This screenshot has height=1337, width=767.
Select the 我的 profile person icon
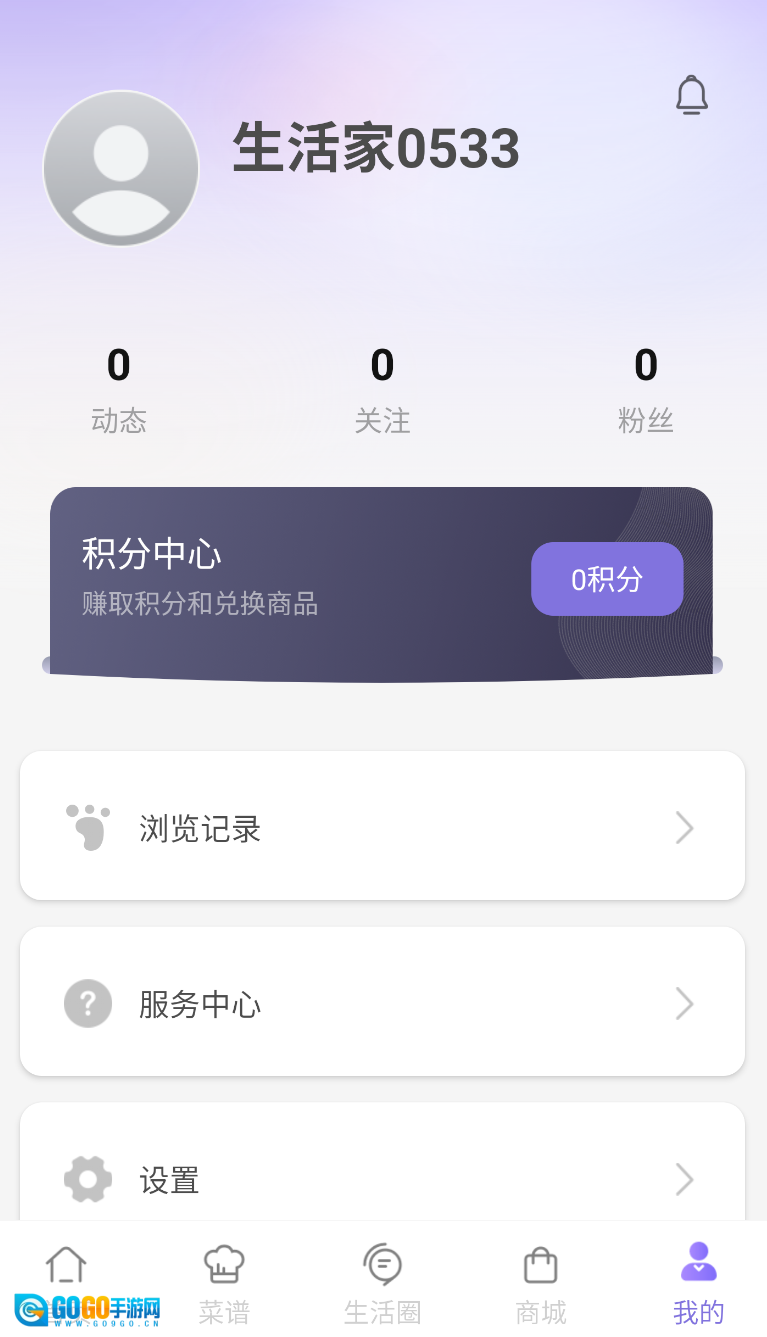pos(697,1263)
